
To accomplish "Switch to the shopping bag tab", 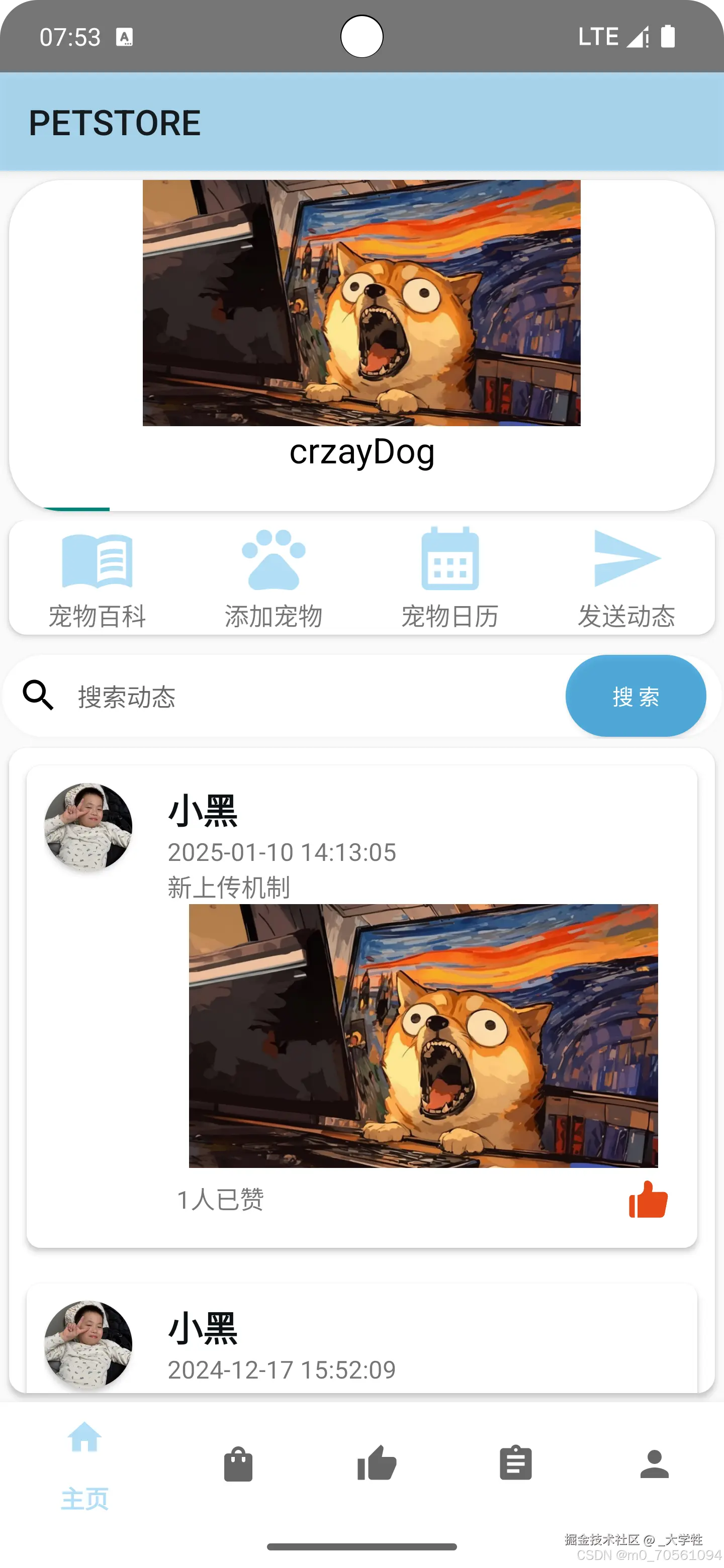I will (238, 1463).
